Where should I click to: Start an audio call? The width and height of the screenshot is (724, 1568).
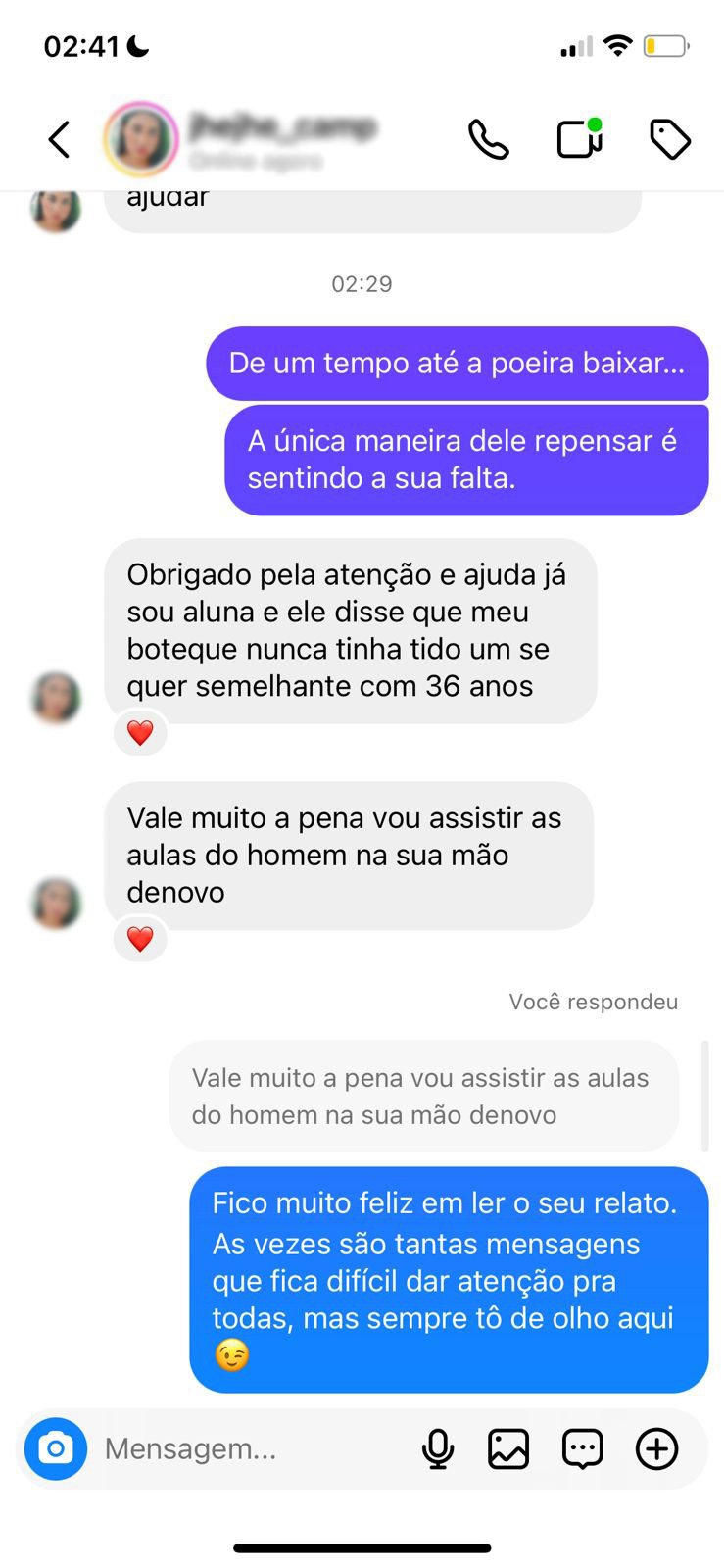click(488, 139)
